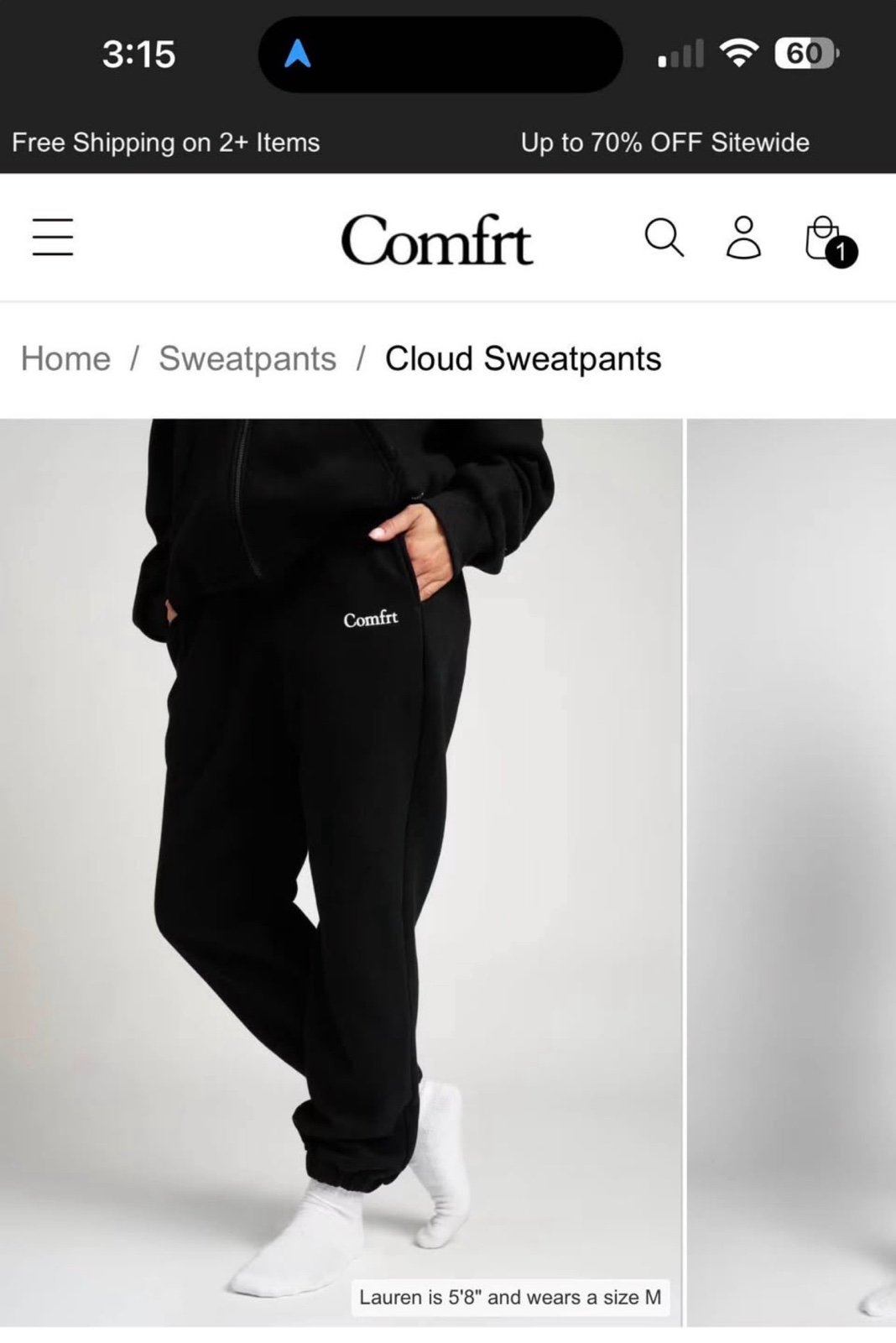Tap the battery level indicator
Viewport: 896px width, 1343px height.
pyautogui.click(x=807, y=54)
